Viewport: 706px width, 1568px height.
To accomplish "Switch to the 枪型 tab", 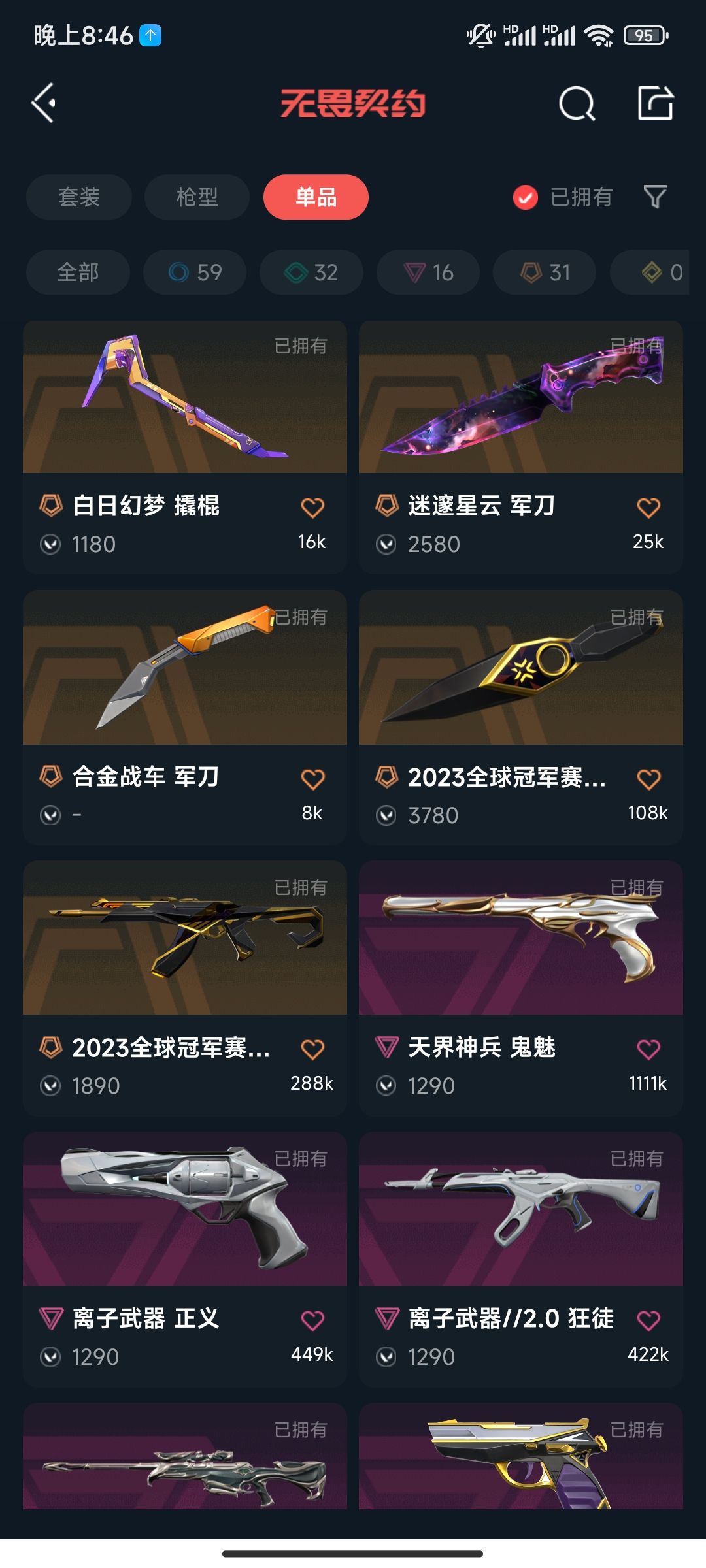I will [196, 197].
